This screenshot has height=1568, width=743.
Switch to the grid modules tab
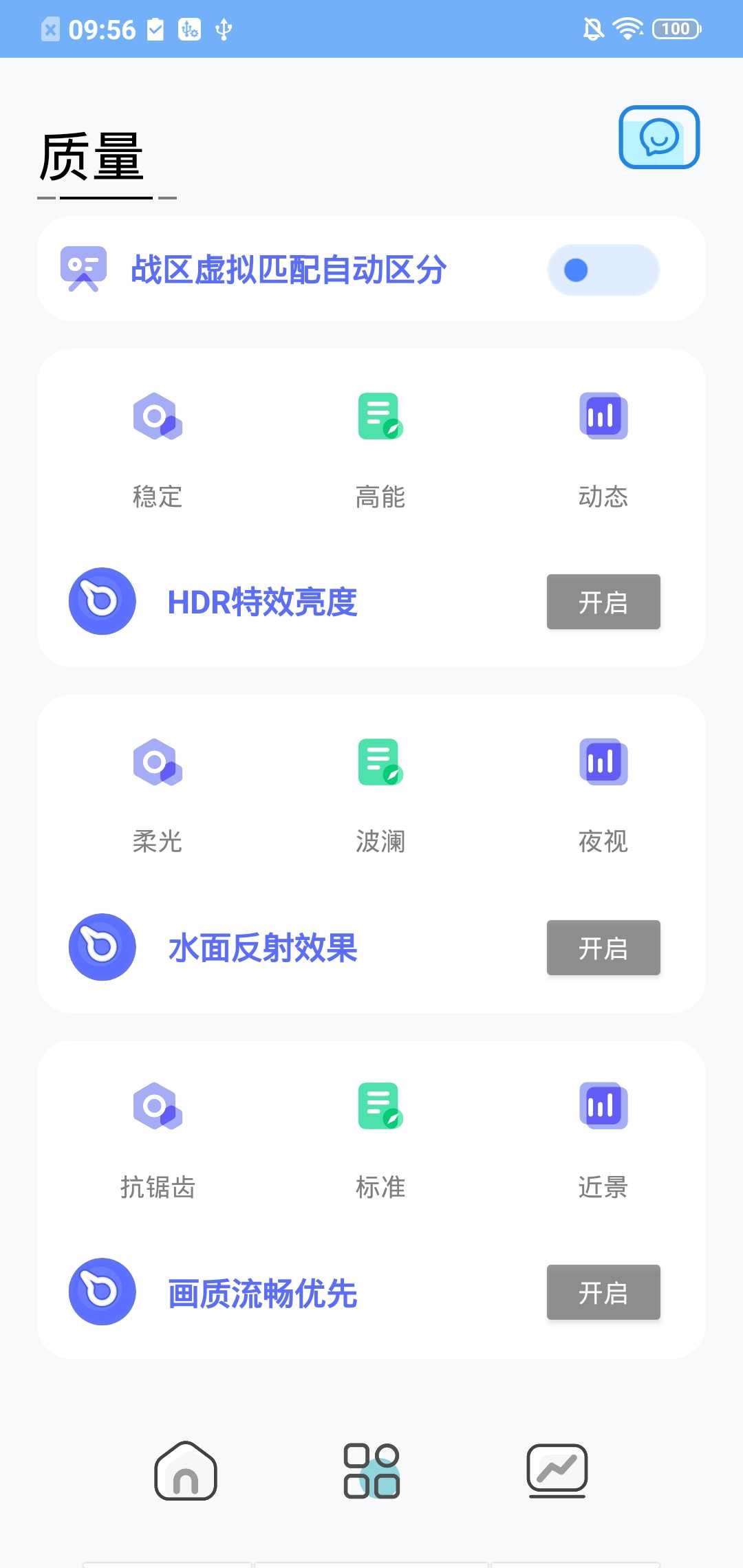click(x=371, y=1471)
